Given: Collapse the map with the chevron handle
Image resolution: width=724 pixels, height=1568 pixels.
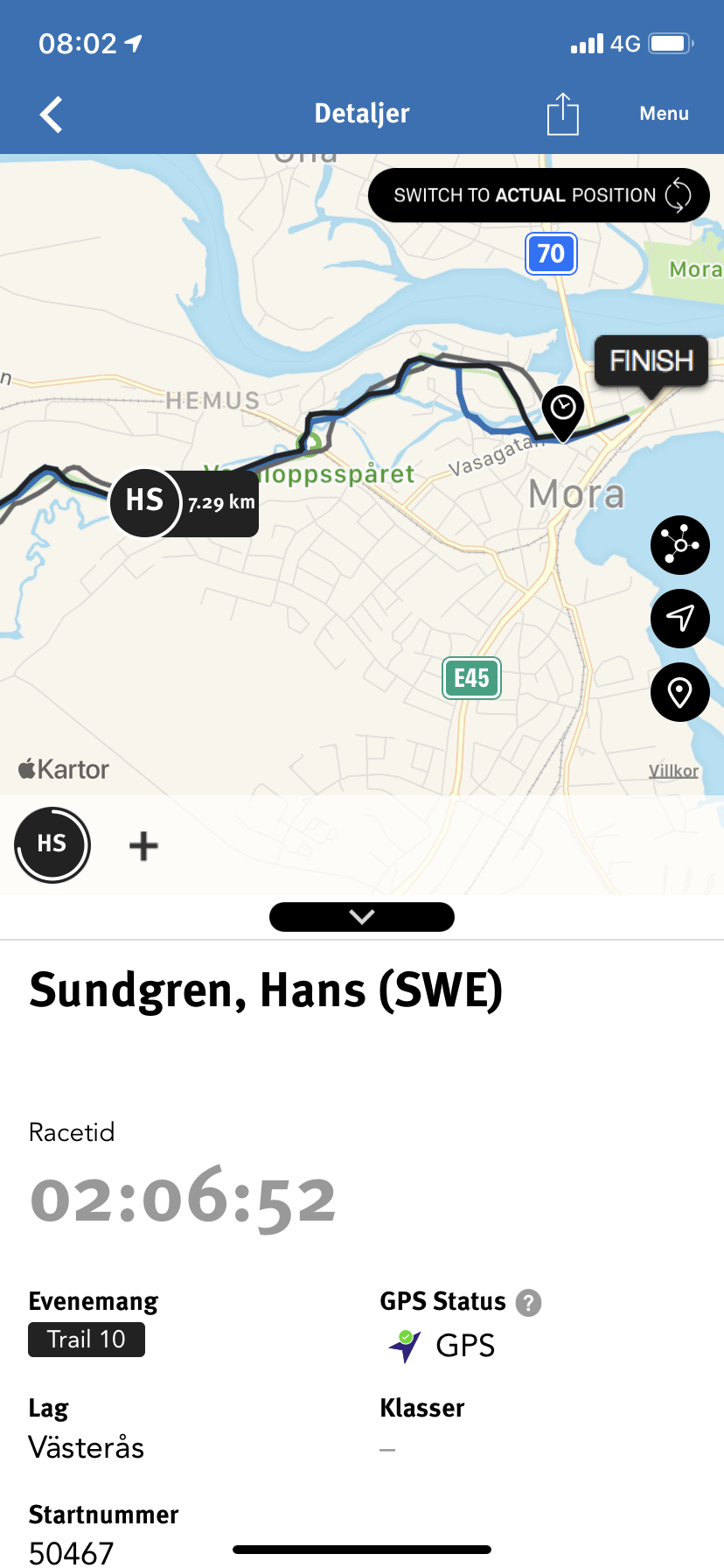Looking at the screenshot, I should click(x=362, y=917).
